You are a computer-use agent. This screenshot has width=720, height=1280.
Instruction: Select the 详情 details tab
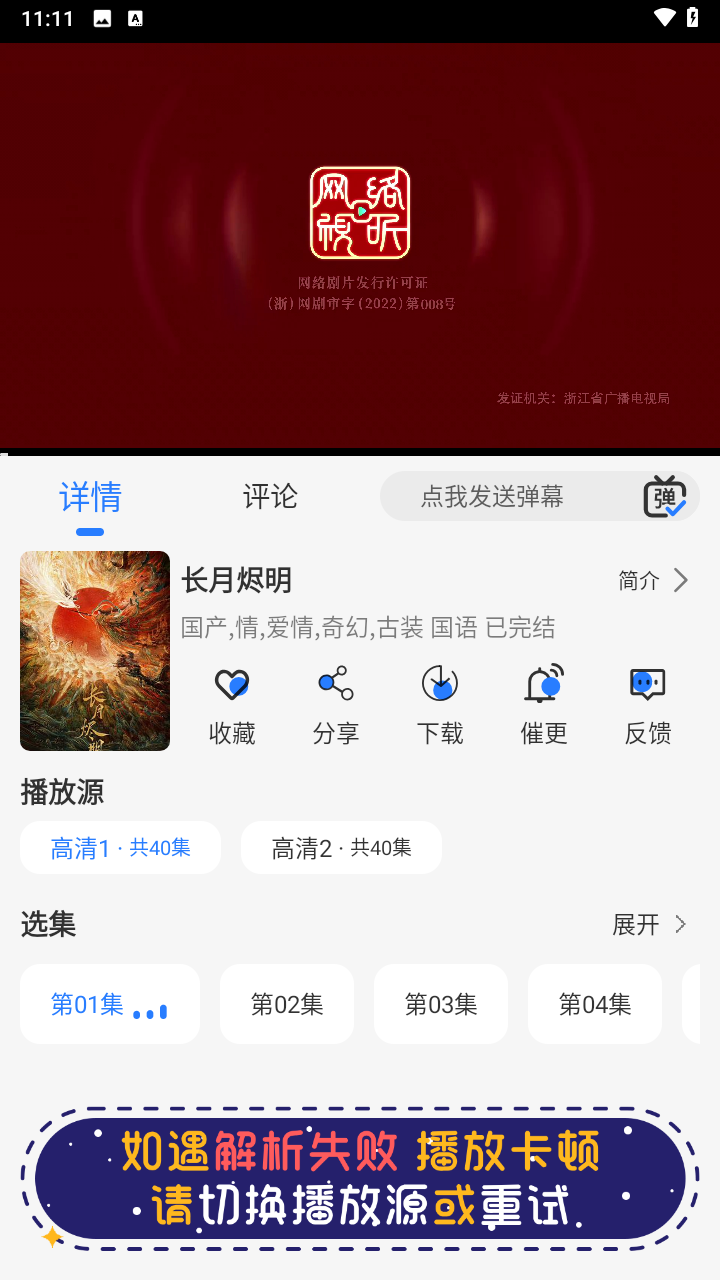pos(90,496)
